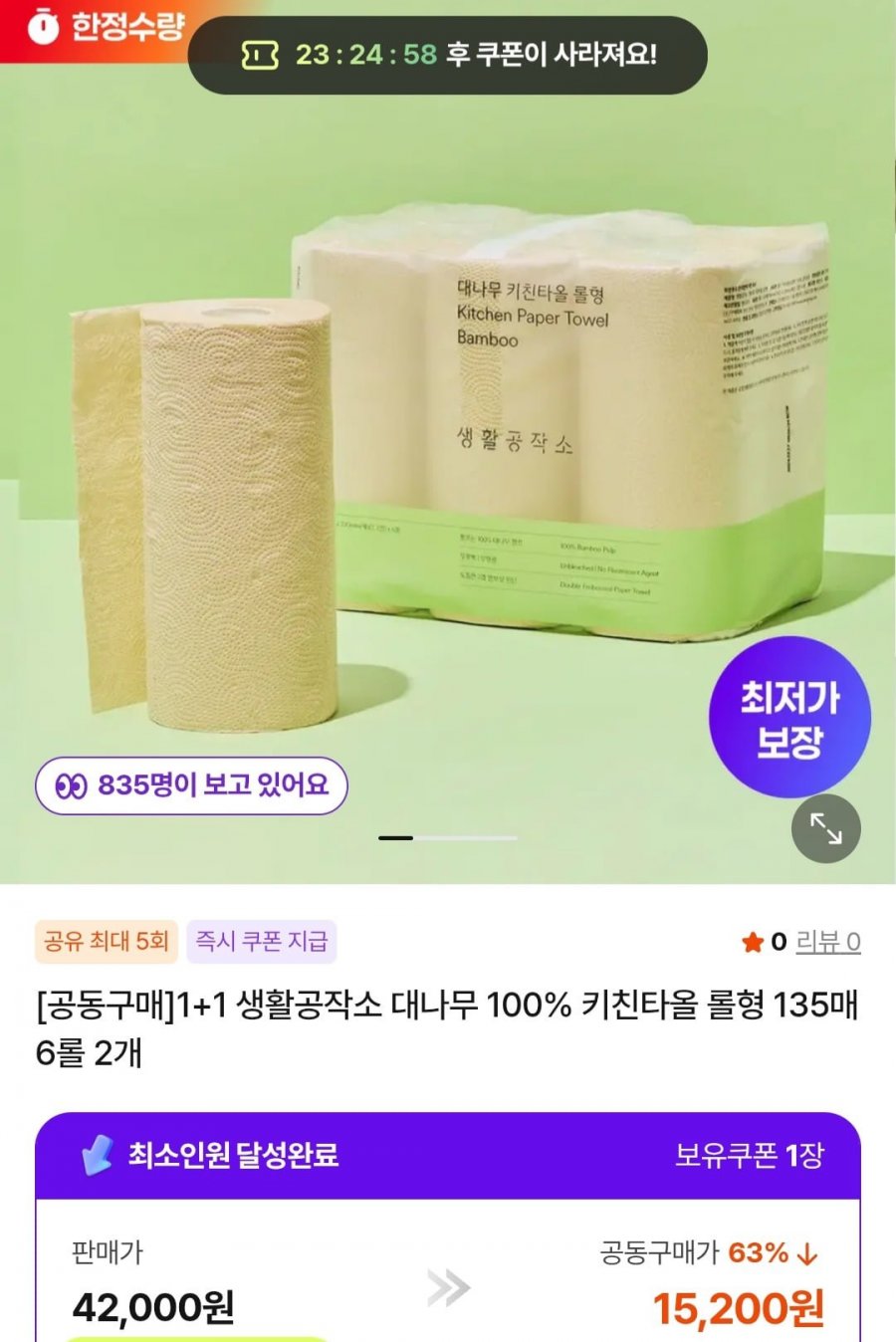Tap the 최저가 보장 badge

coord(789,718)
